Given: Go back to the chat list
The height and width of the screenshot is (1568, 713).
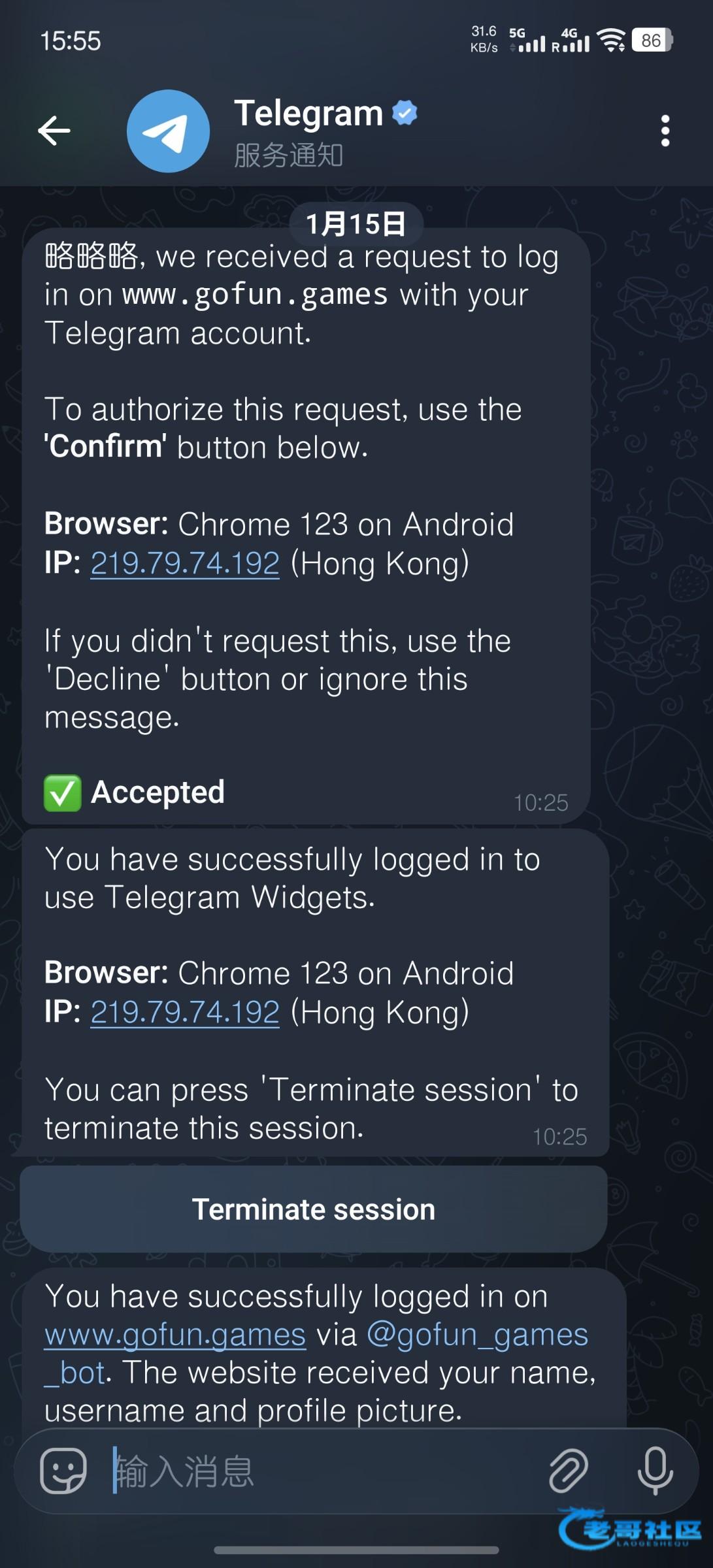Looking at the screenshot, I should point(54,131).
